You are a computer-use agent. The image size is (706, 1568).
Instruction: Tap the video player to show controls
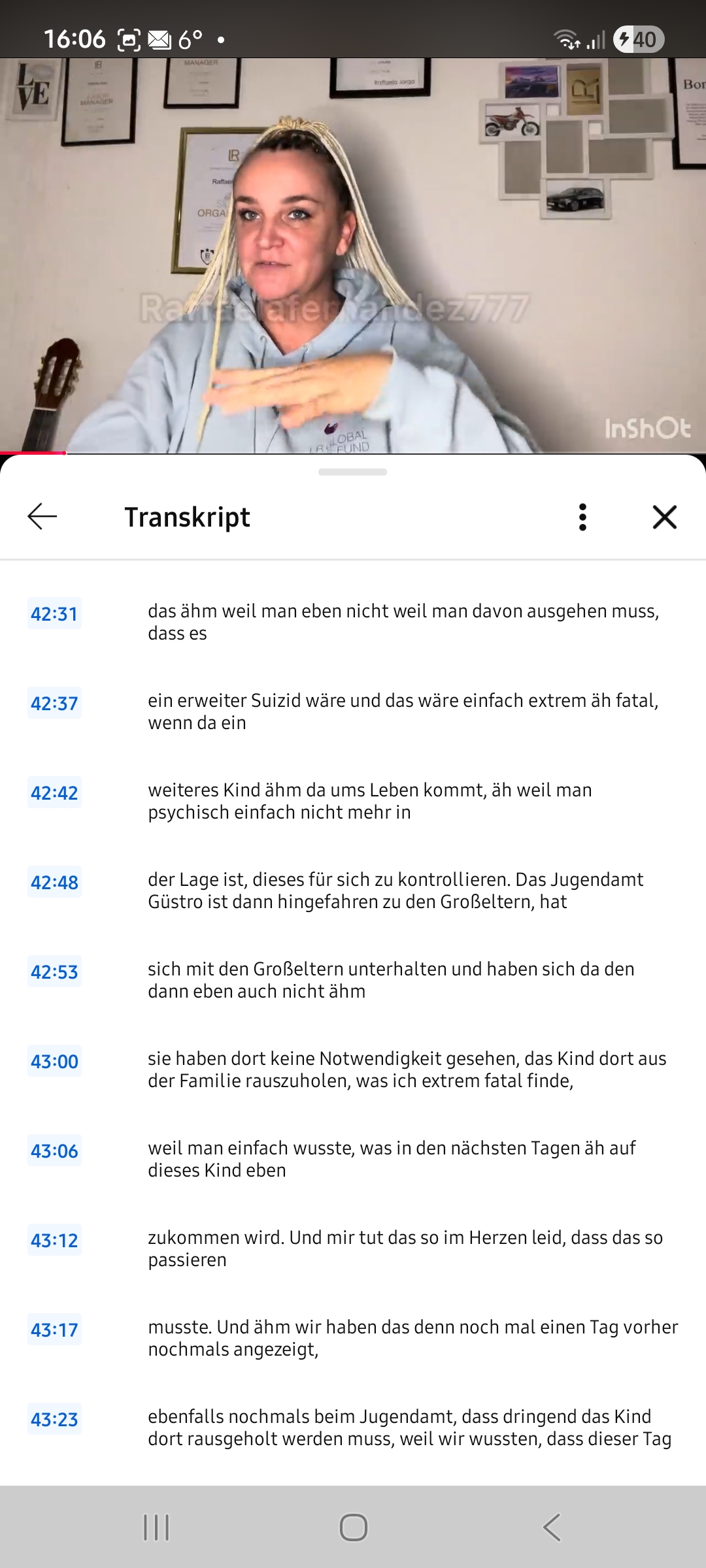pos(353,255)
